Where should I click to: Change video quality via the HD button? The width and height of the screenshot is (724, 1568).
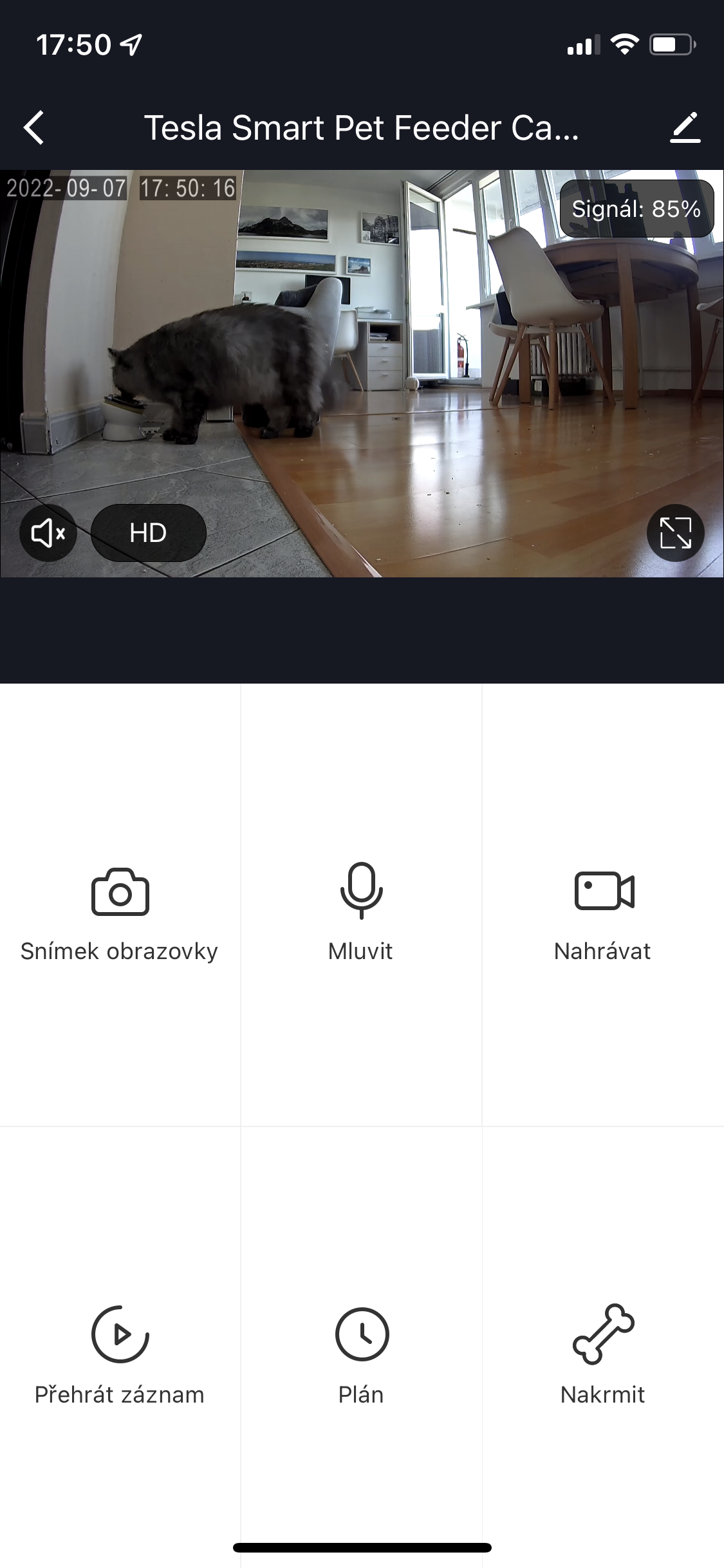(149, 533)
